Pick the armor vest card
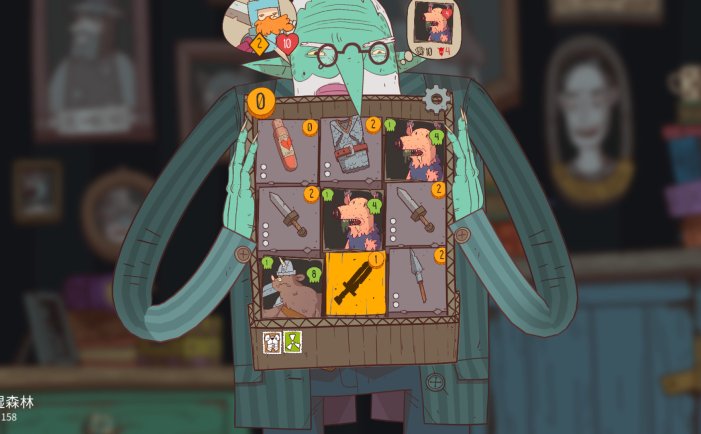The width and height of the screenshot is (701, 434). click(350, 149)
